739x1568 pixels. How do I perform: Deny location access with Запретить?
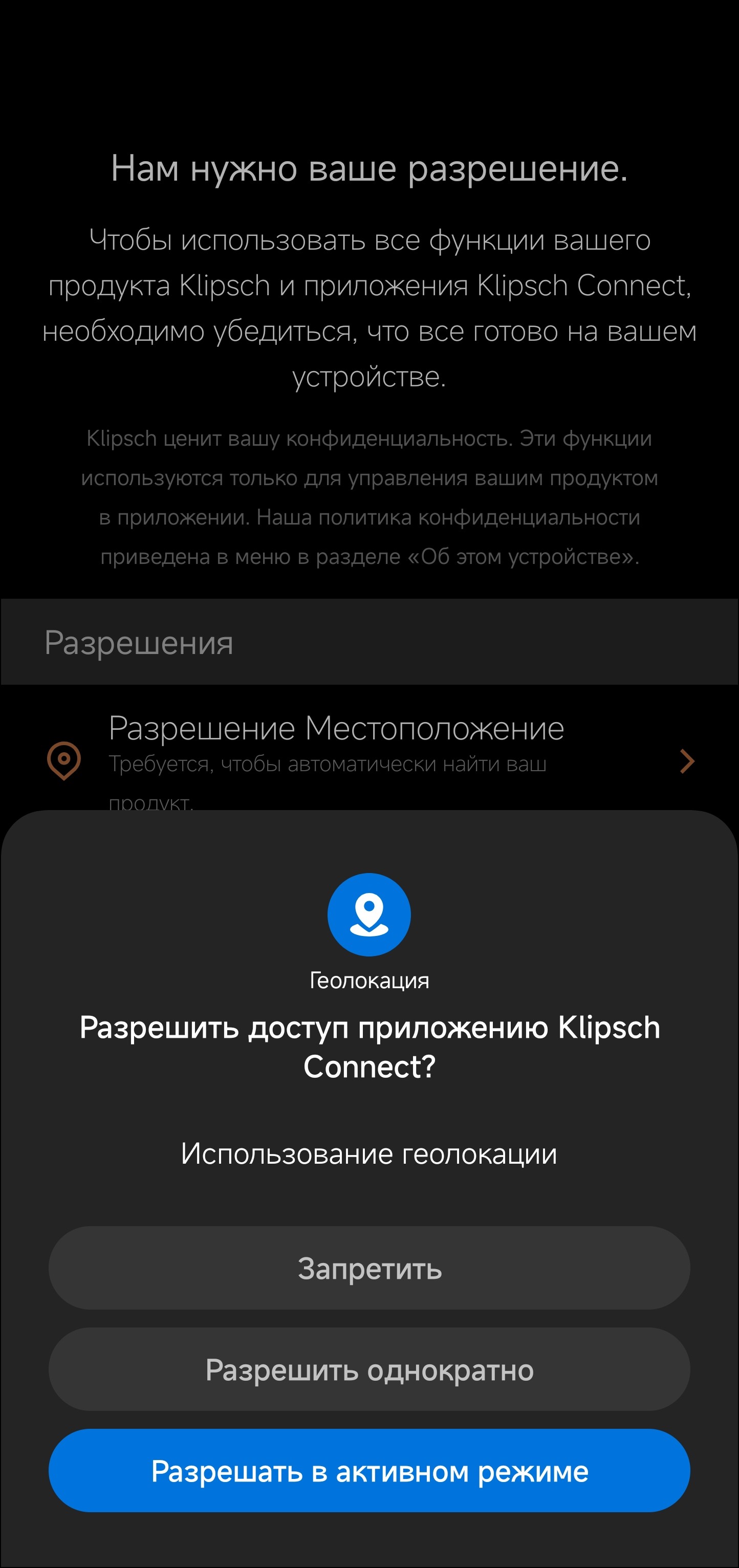tap(369, 1269)
